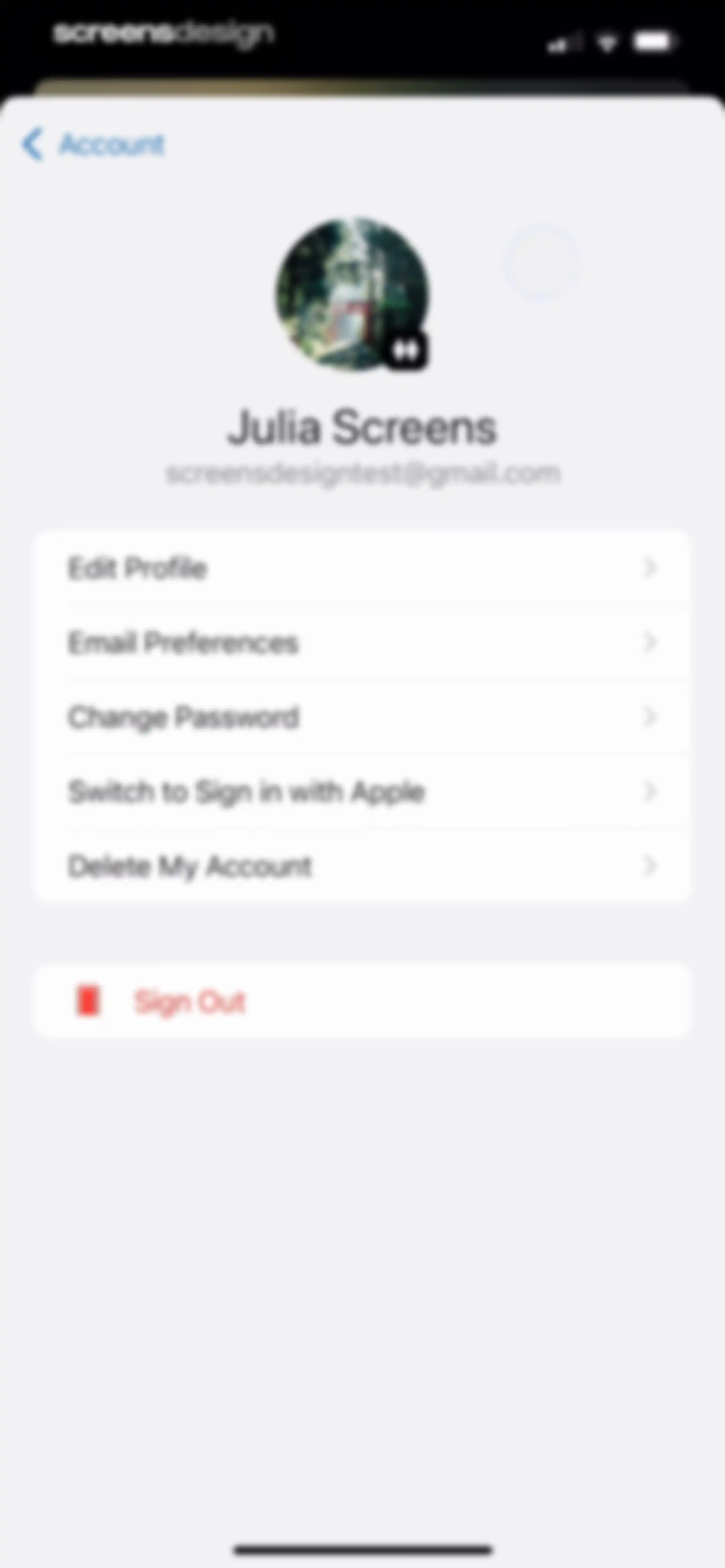Tap the profile photo of Julia Screens
725x1568 pixels.
353,294
